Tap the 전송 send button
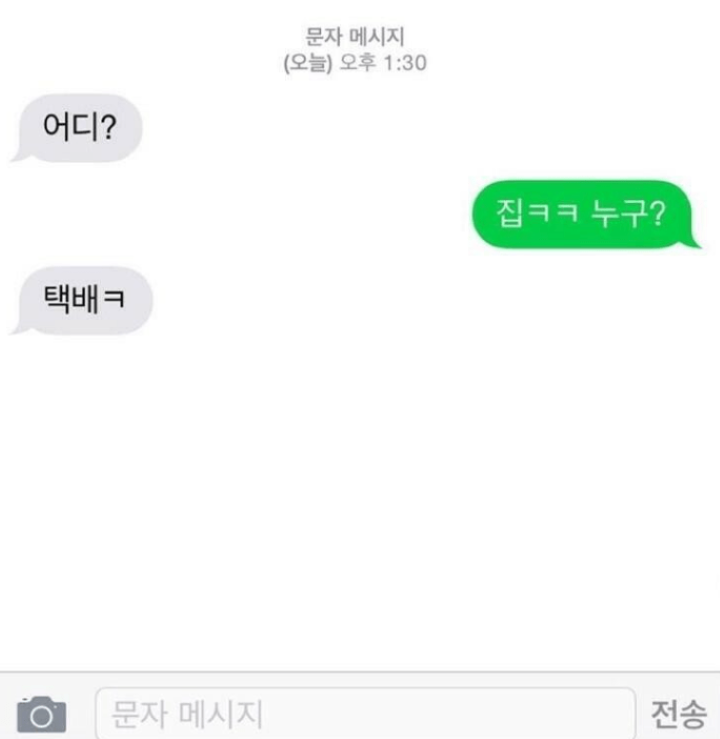The width and height of the screenshot is (720, 739). click(679, 714)
